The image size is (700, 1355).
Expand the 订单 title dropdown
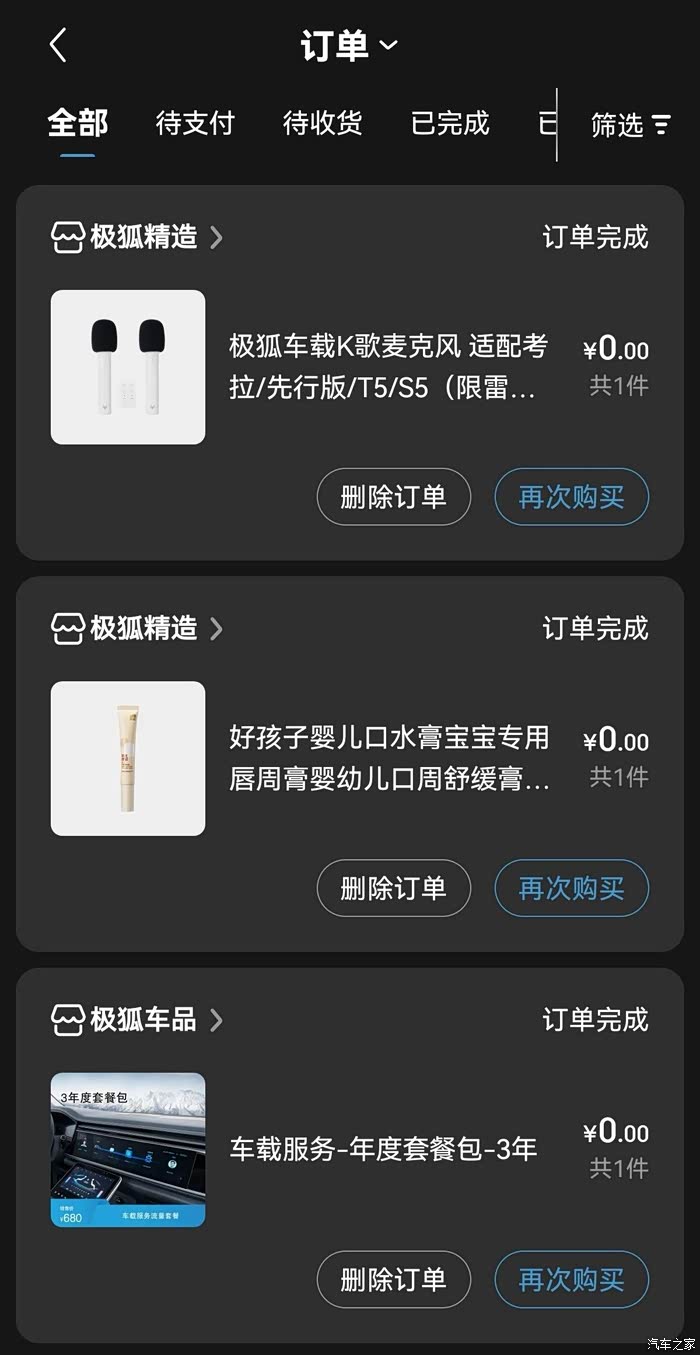tap(349, 46)
